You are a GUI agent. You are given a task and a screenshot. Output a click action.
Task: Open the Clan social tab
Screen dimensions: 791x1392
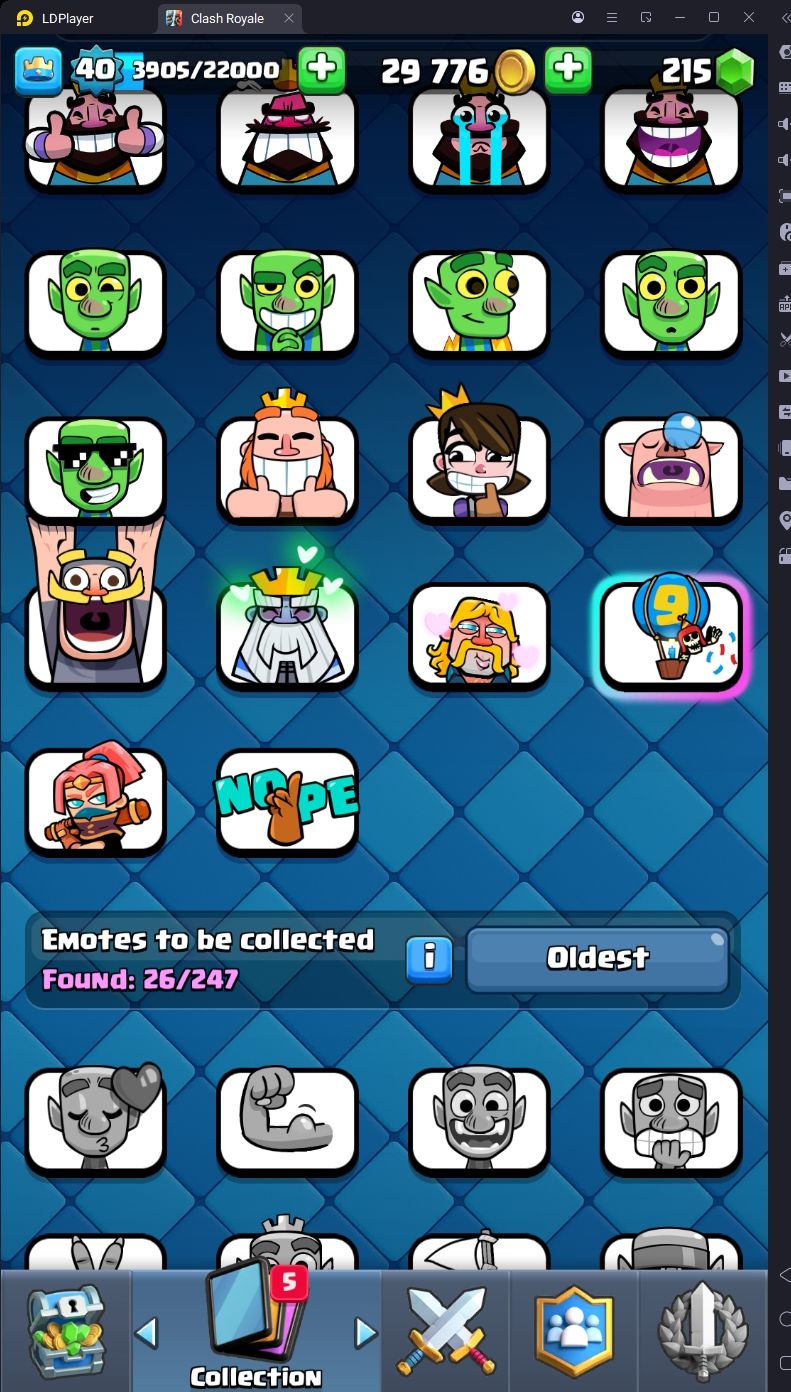(x=574, y=1330)
